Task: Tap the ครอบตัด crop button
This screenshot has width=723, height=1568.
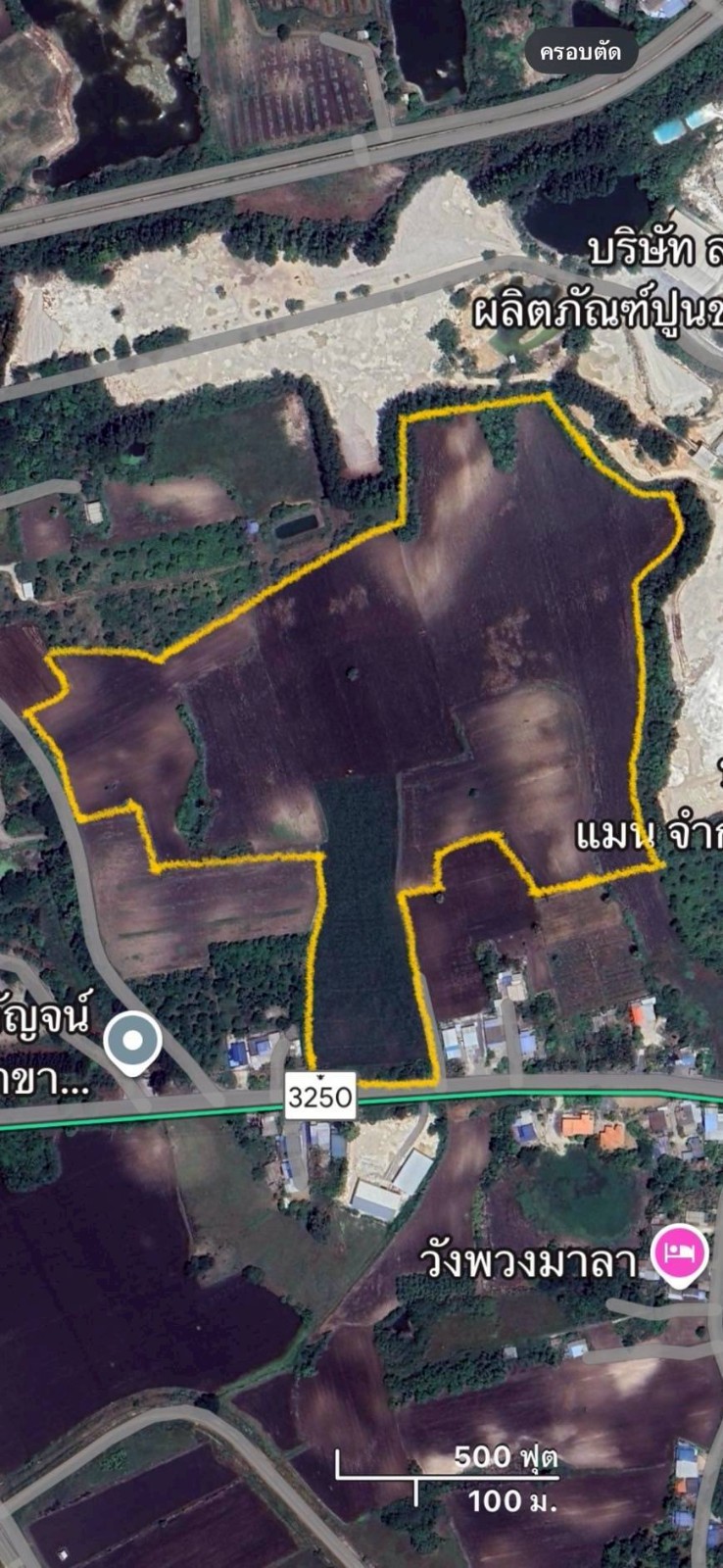Action: click(x=580, y=52)
